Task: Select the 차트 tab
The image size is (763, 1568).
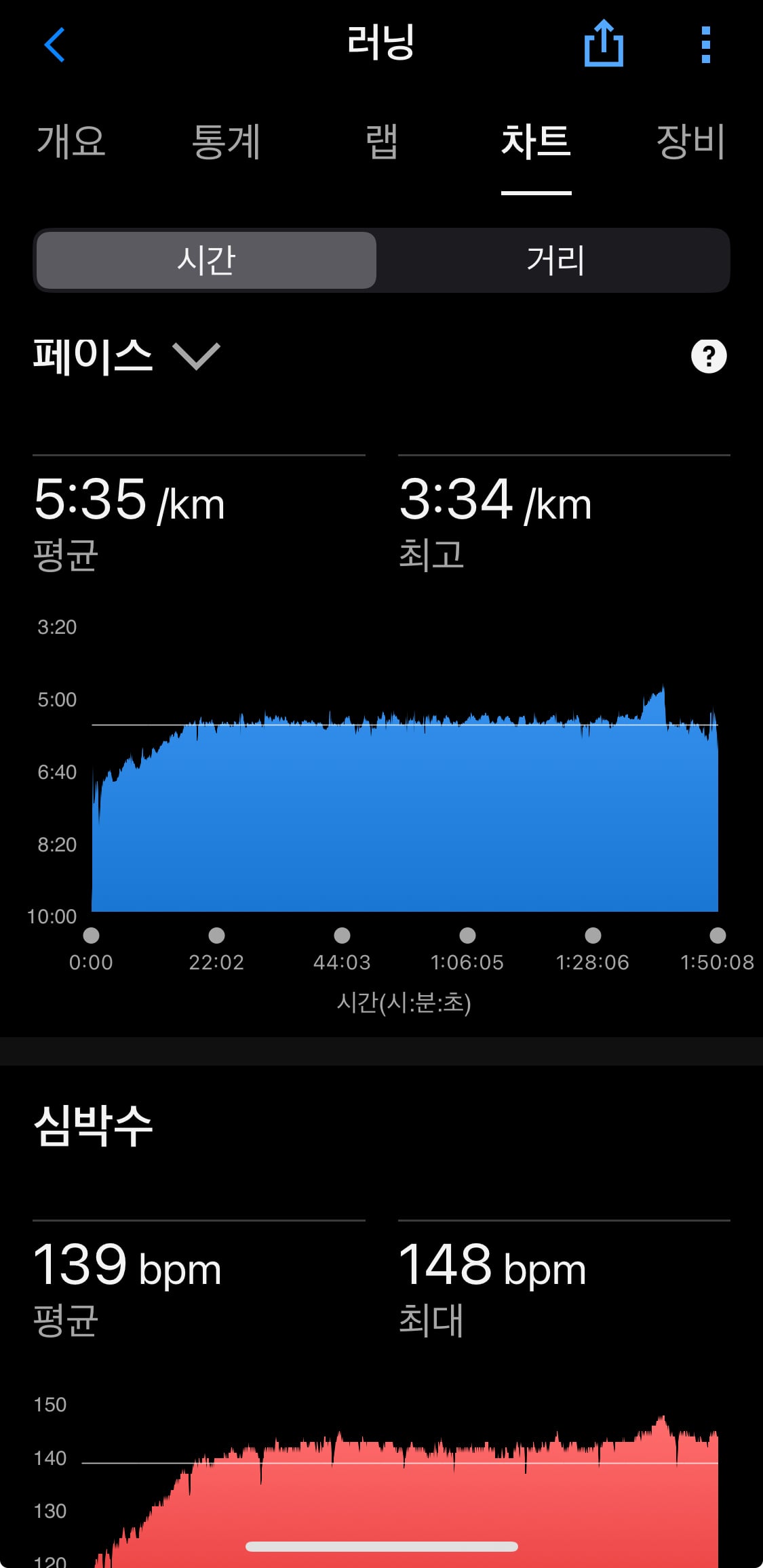Action: (x=536, y=142)
